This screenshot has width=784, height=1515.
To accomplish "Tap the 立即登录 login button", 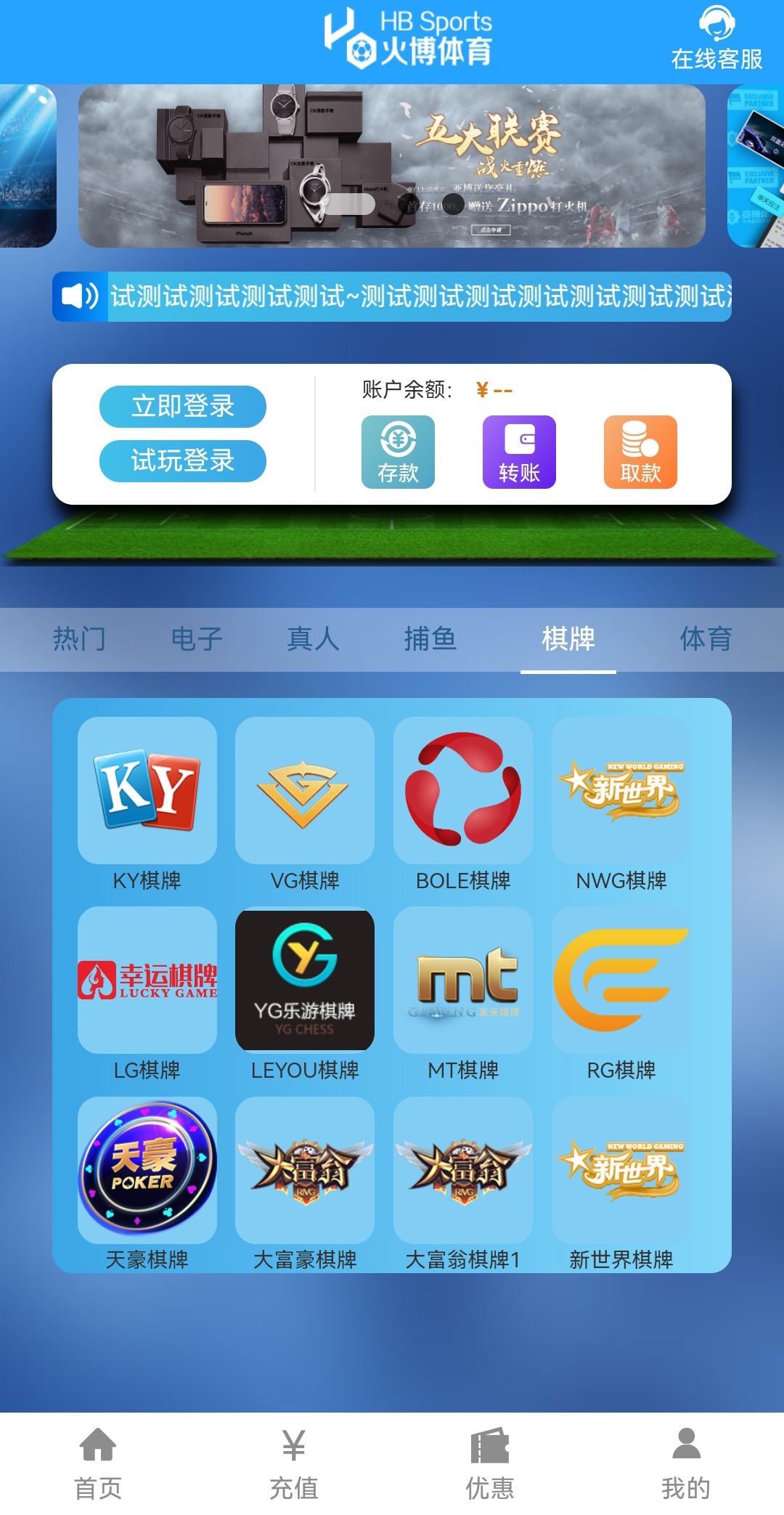I will pos(183,406).
